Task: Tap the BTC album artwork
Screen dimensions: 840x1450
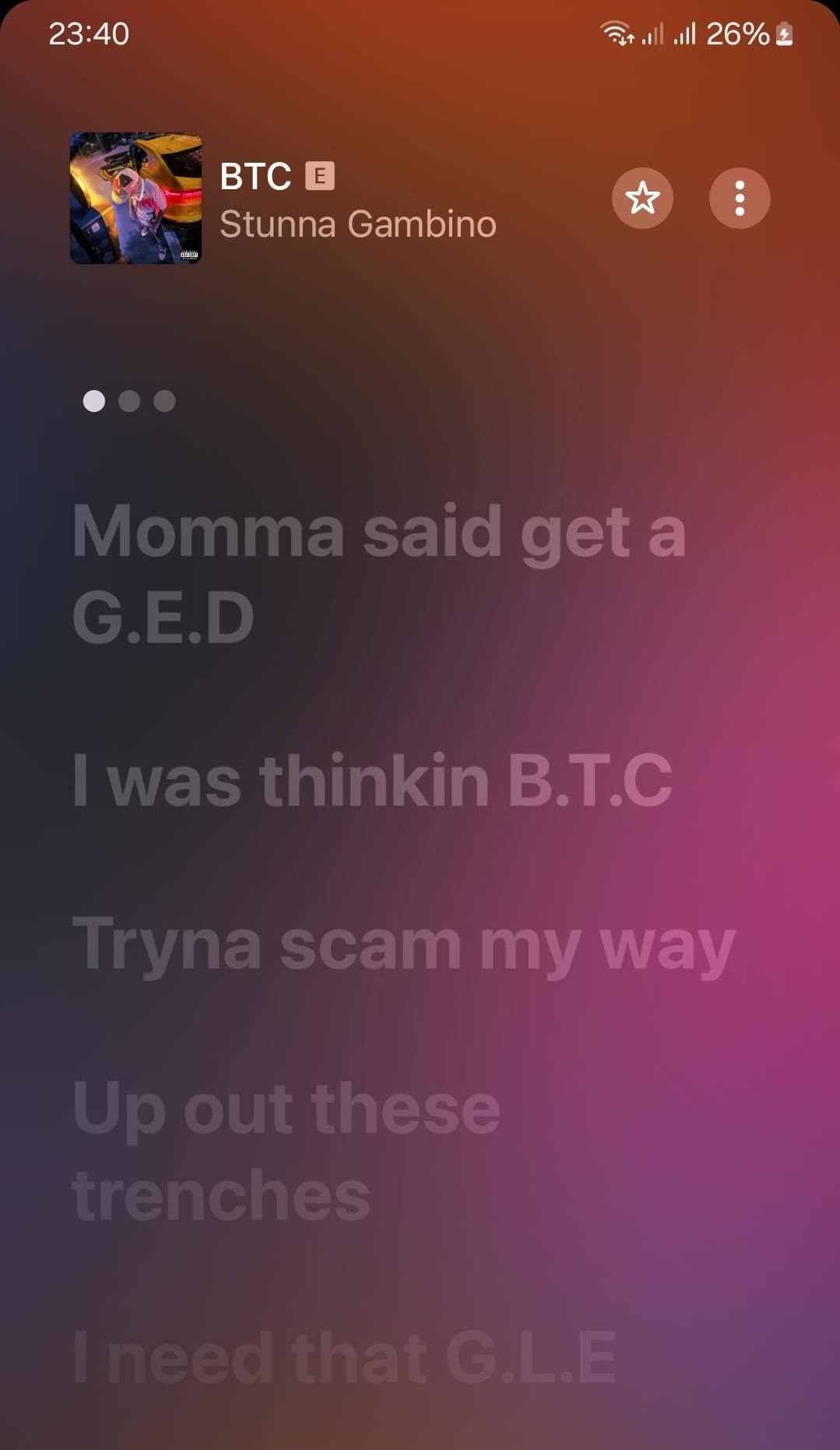Action: point(136,199)
